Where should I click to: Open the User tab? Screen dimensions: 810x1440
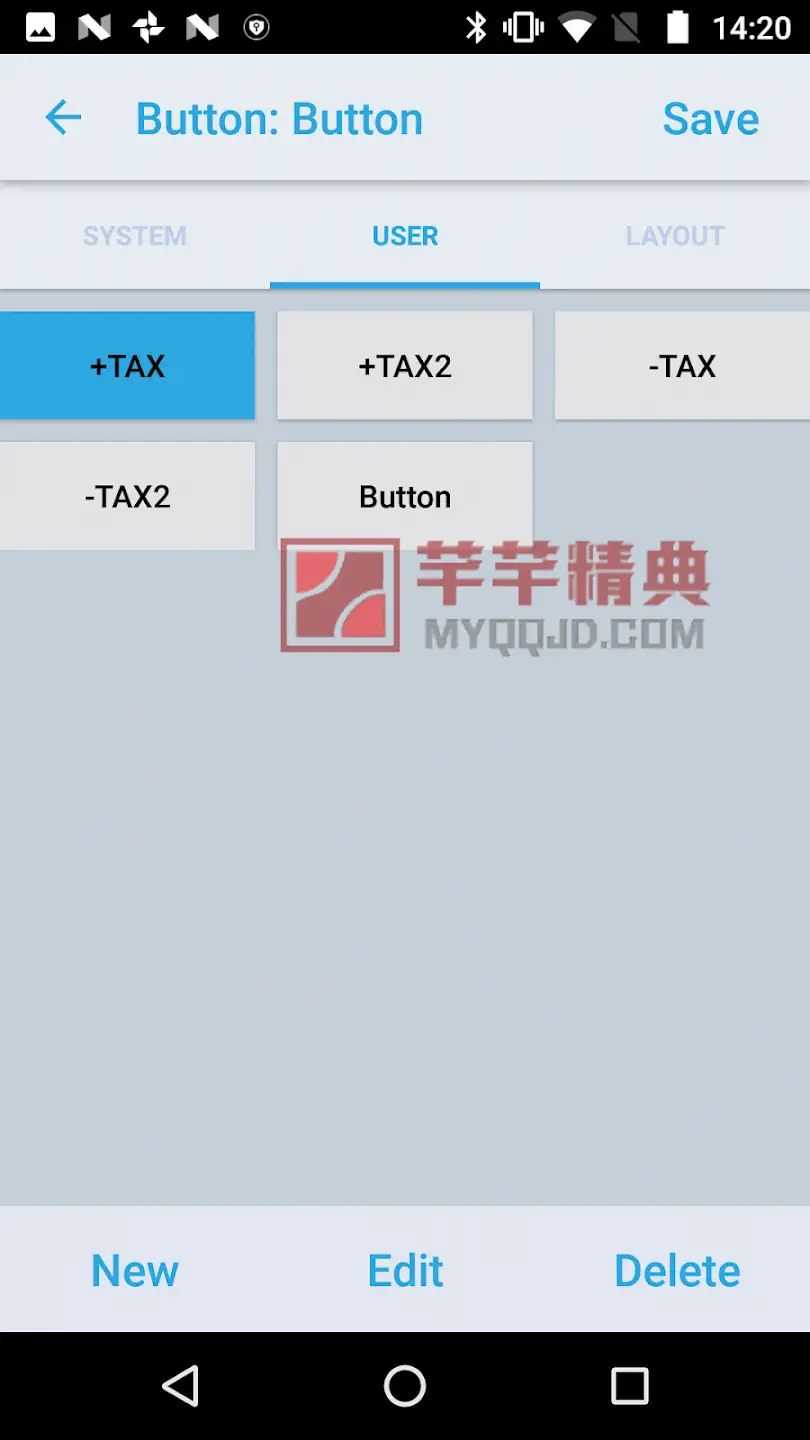click(405, 236)
